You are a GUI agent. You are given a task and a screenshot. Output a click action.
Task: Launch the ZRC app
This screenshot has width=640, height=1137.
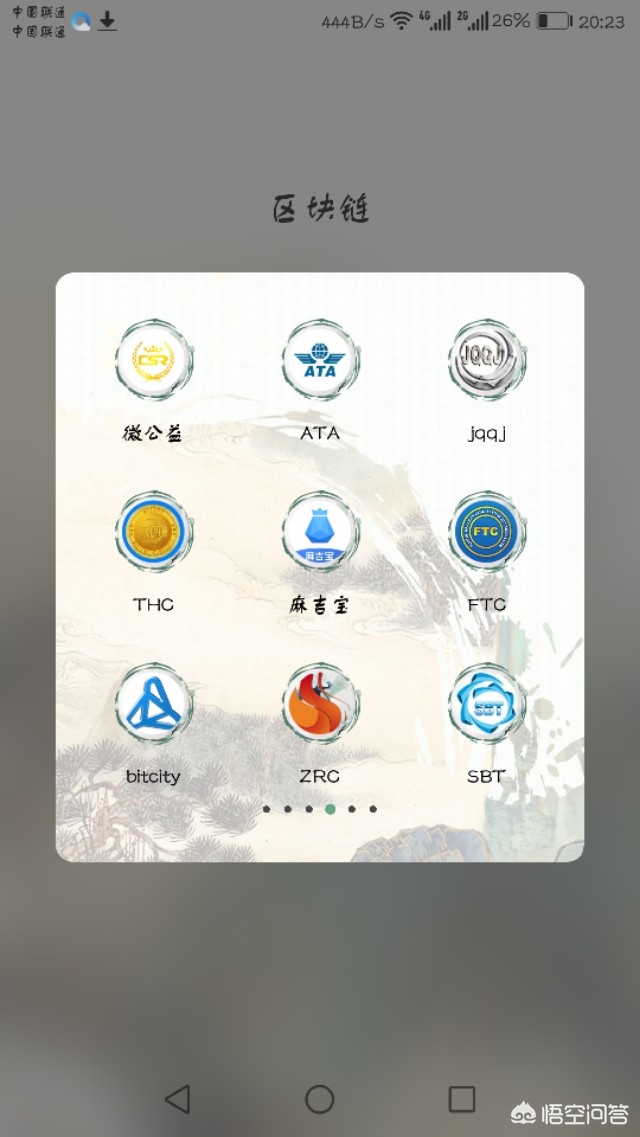coord(320,704)
